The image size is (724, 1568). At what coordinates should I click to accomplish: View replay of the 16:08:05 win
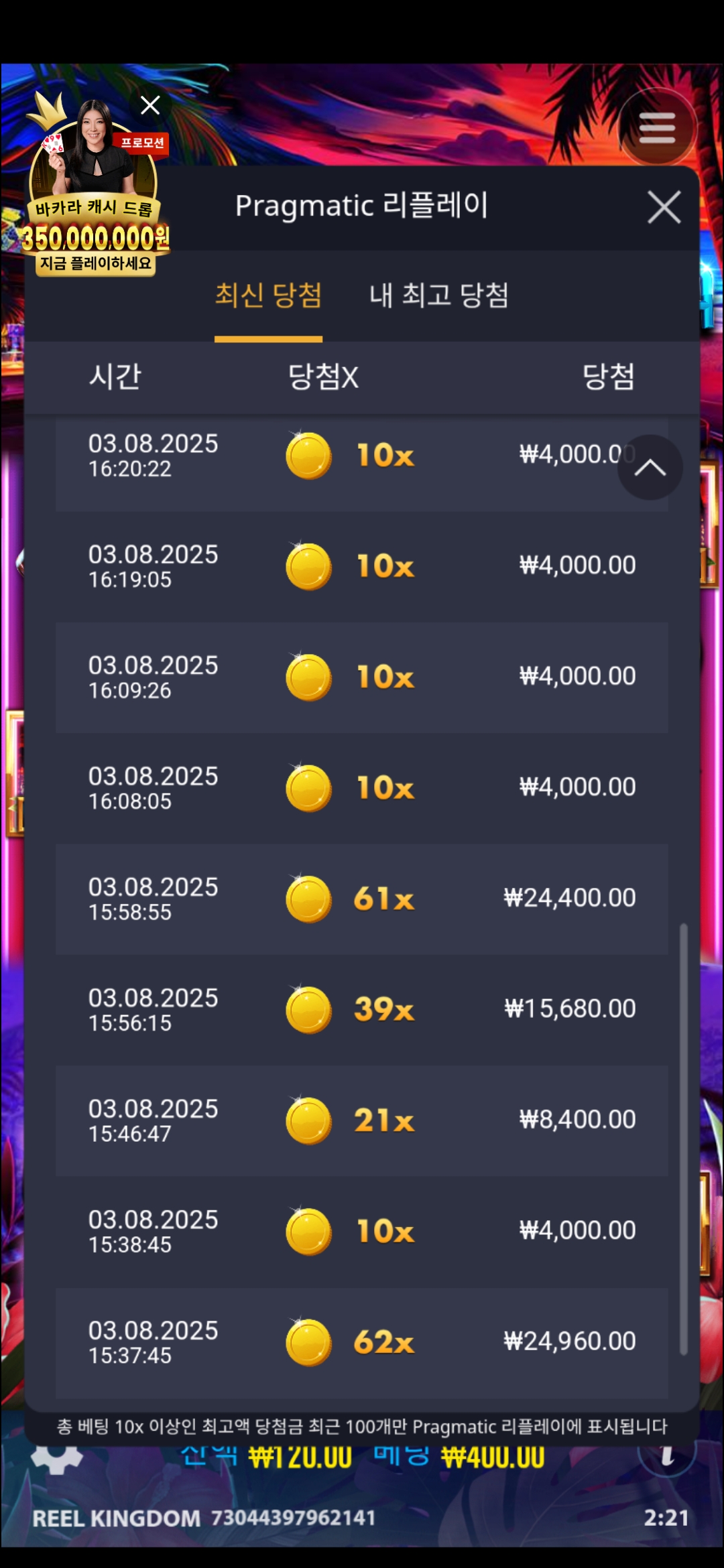click(362, 788)
